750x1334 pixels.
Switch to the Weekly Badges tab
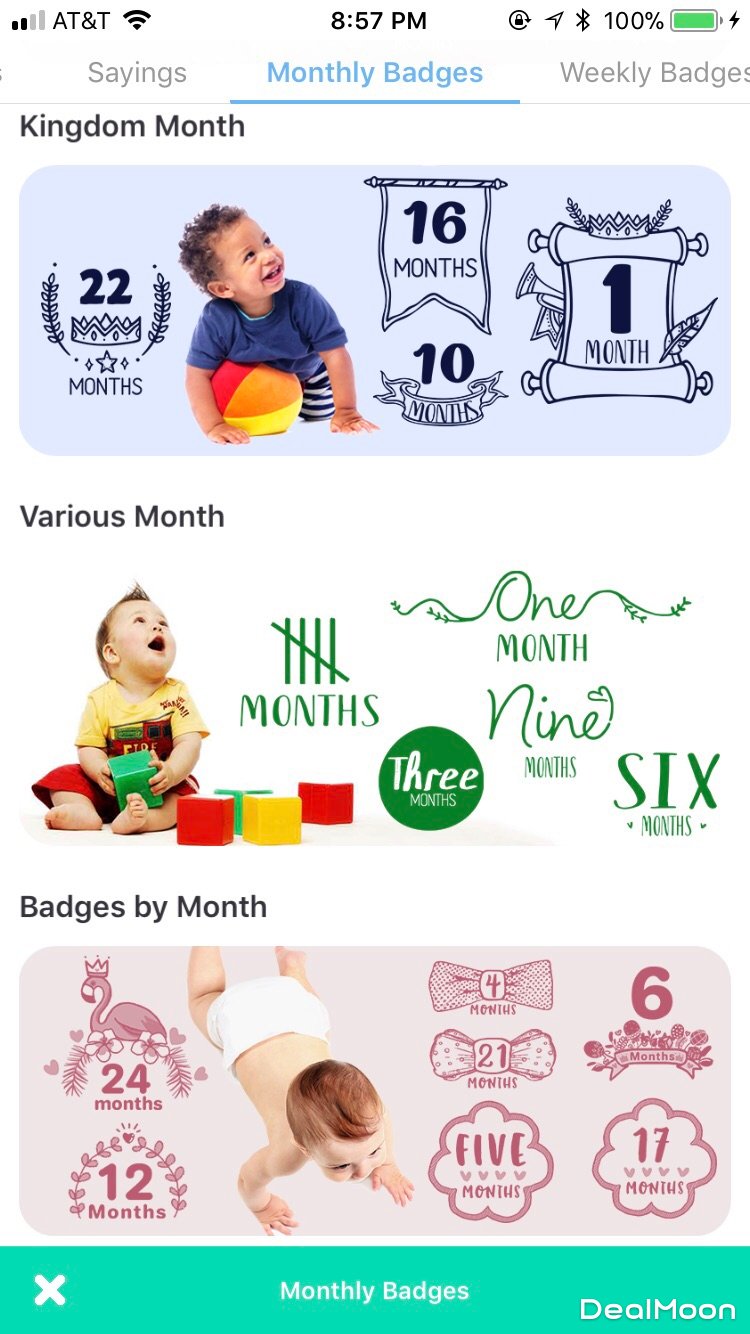(x=654, y=73)
